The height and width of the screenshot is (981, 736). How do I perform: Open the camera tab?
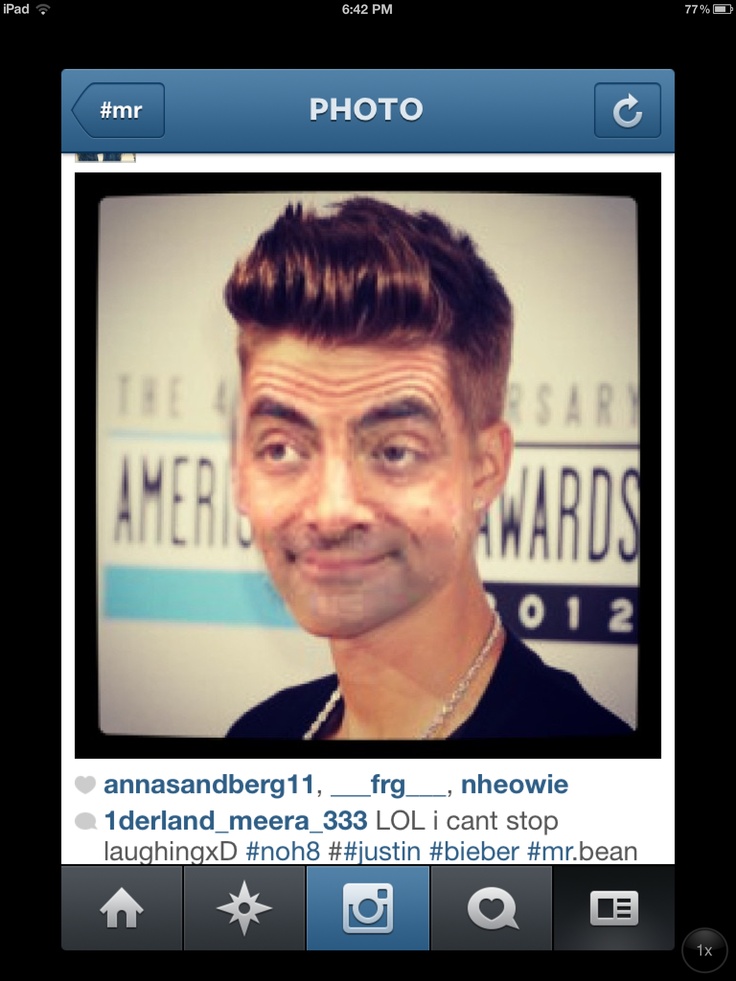click(367, 908)
